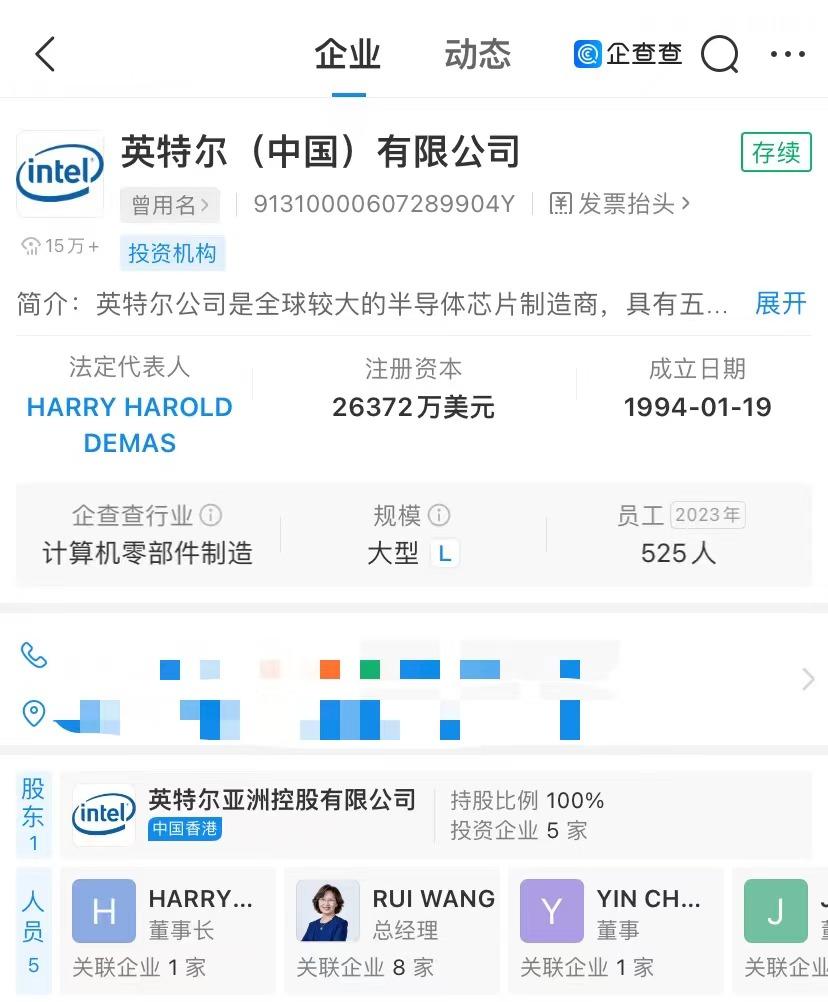The image size is (828, 1002).
Task: Tap the 股东 1 shareholders label
Action: (33, 814)
